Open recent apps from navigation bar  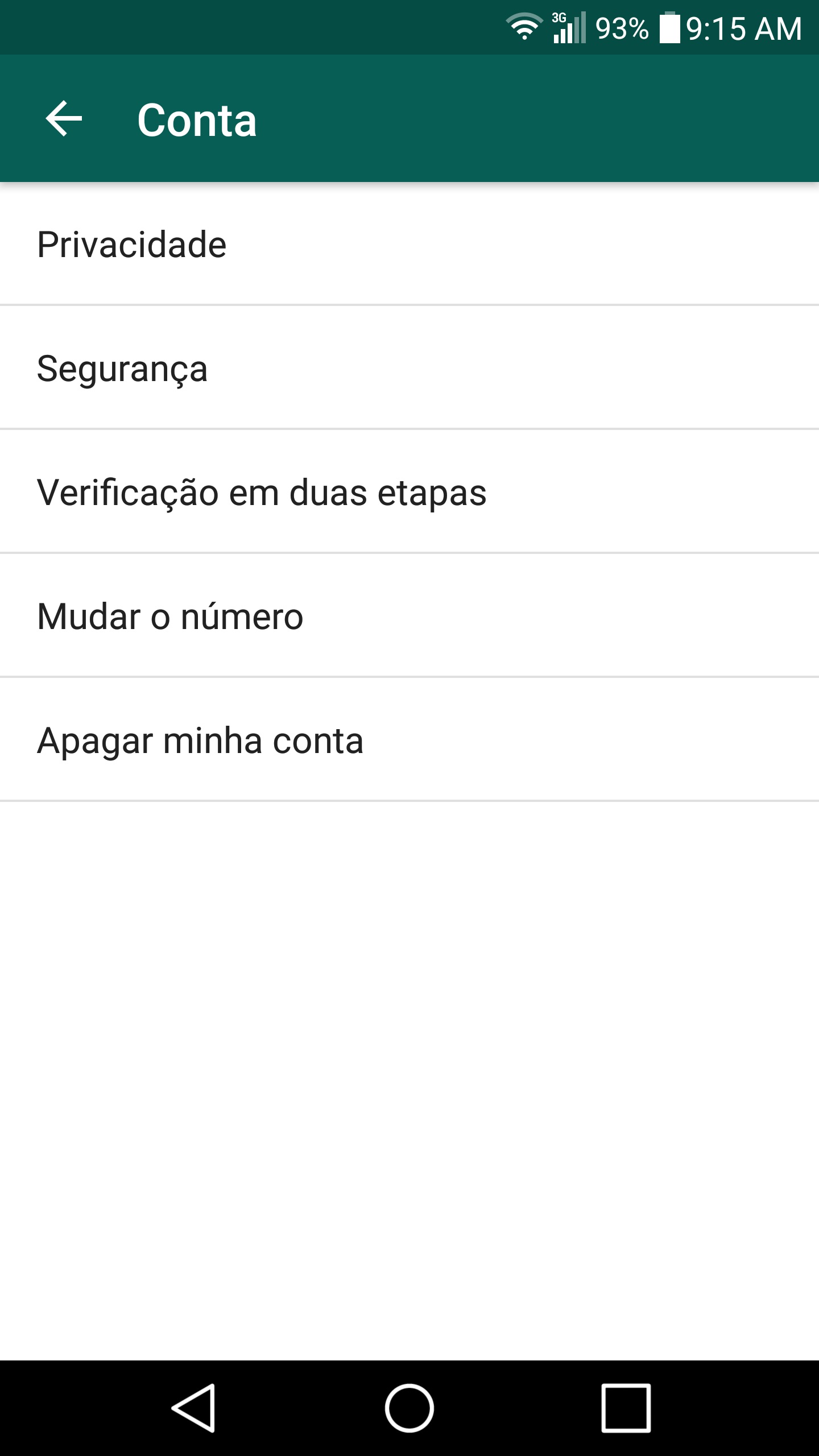[626, 1408]
